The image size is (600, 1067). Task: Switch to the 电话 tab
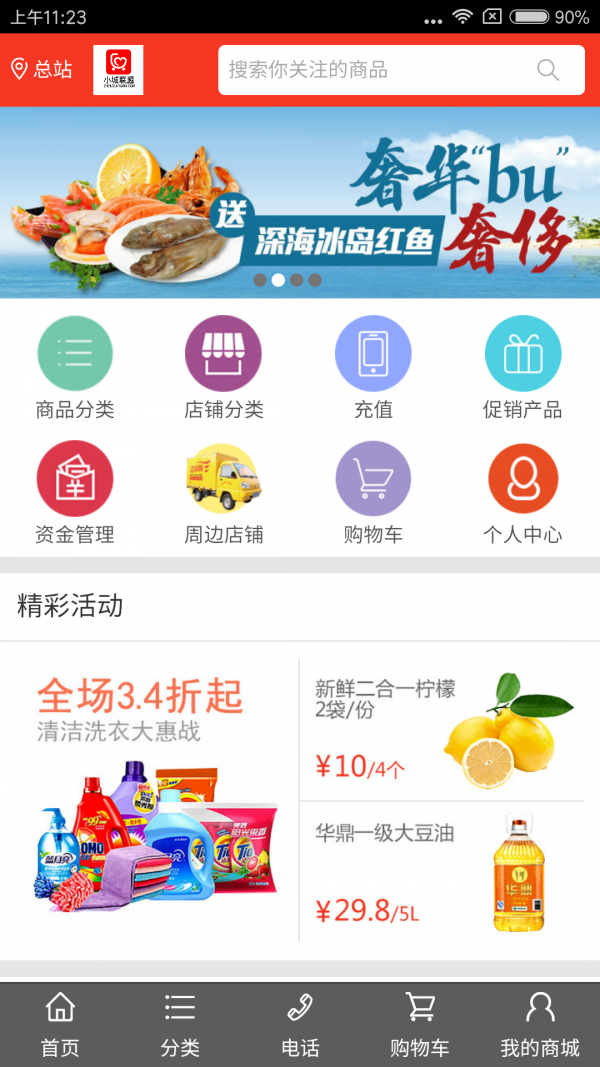coord(300,1025)
